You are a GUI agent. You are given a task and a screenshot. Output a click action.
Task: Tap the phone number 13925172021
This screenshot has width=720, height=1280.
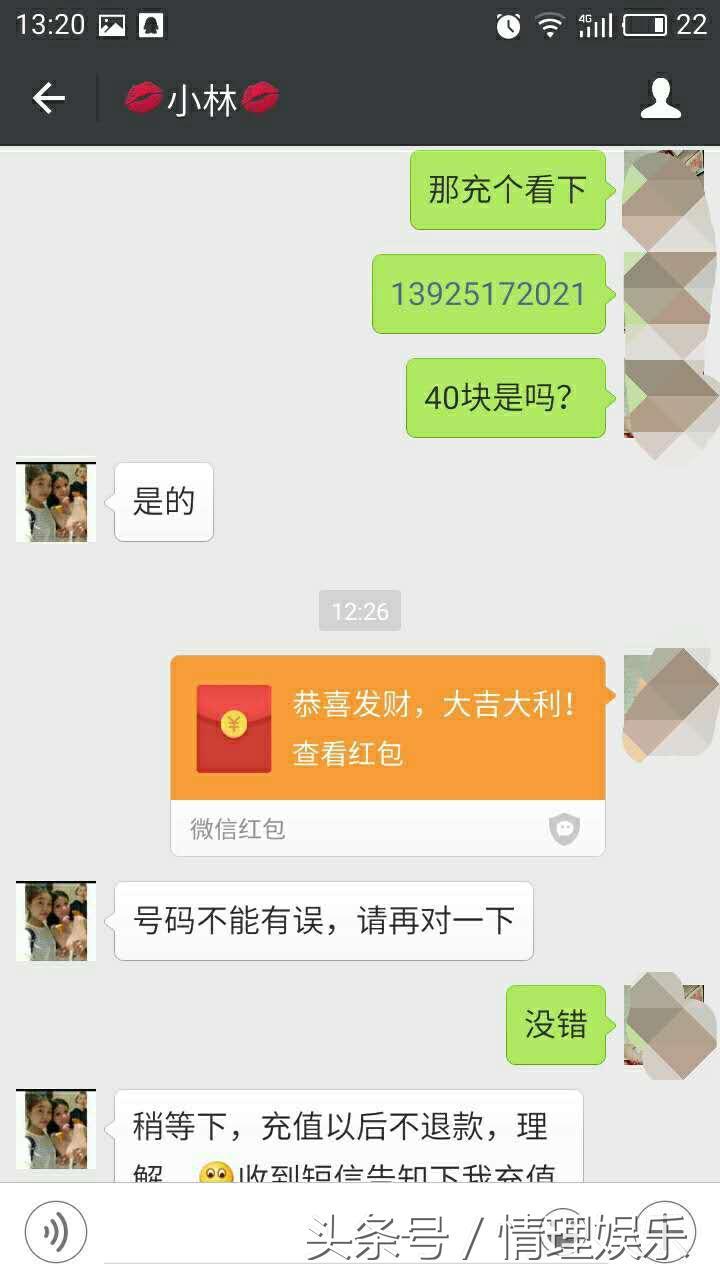pyautogui.click(x=488, y=294)
